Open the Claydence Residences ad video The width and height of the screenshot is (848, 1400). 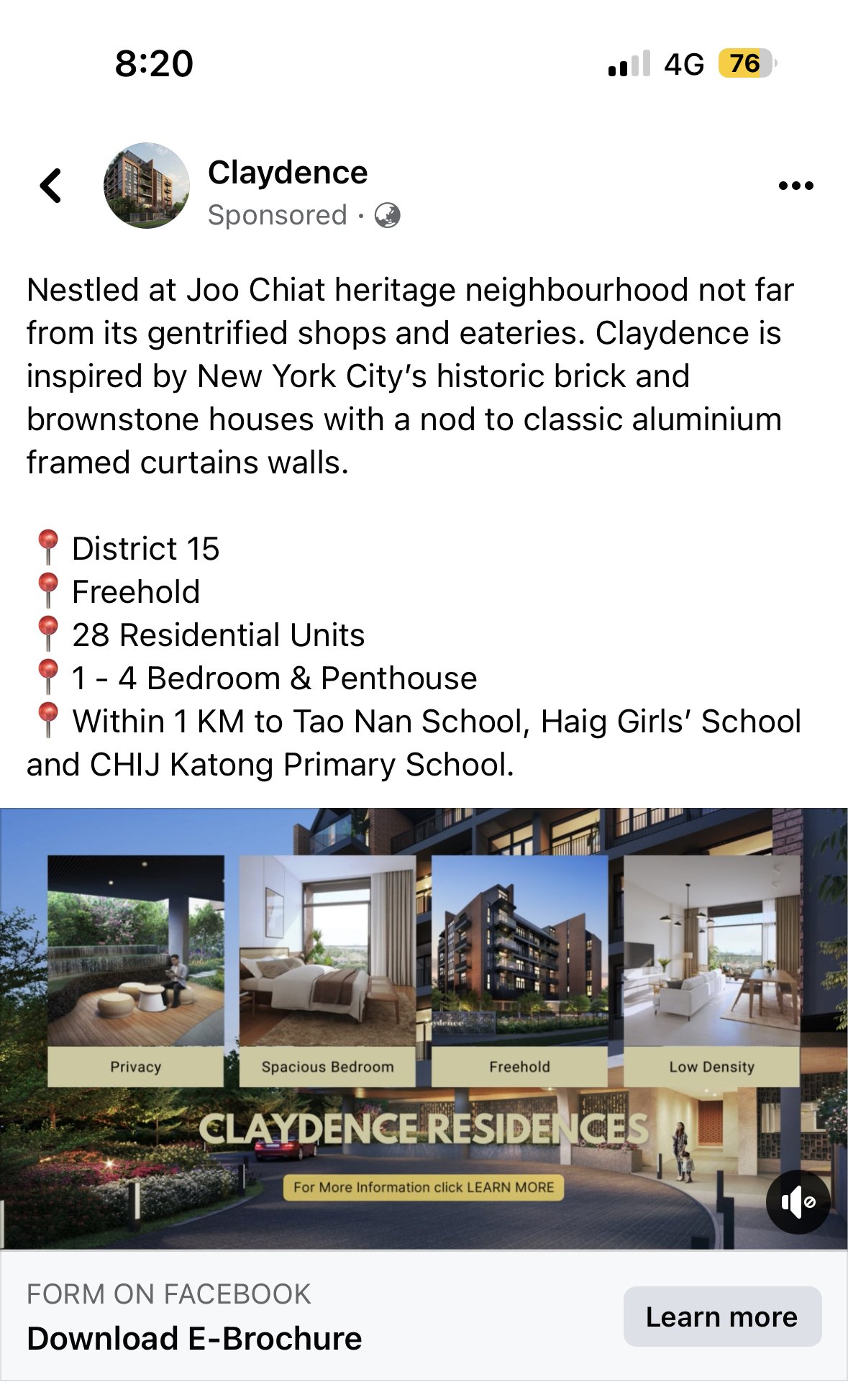(x=424, y=1029)
